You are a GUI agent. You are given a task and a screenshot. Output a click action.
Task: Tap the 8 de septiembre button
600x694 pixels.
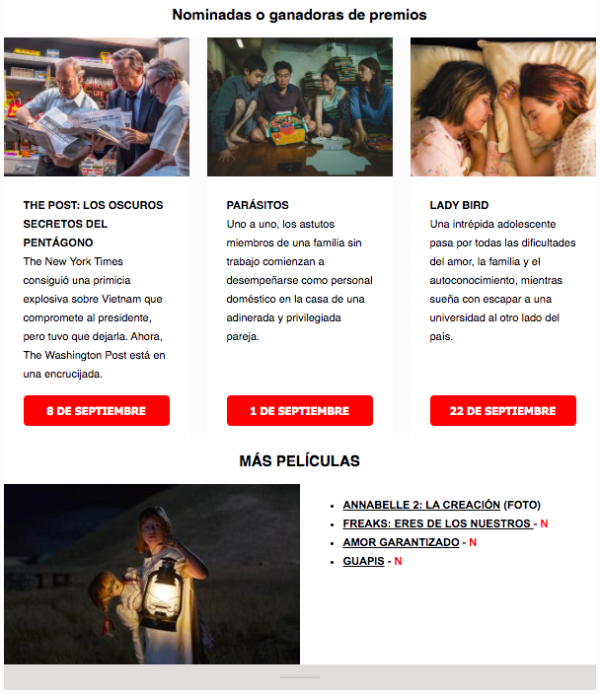tap(96, 411)
